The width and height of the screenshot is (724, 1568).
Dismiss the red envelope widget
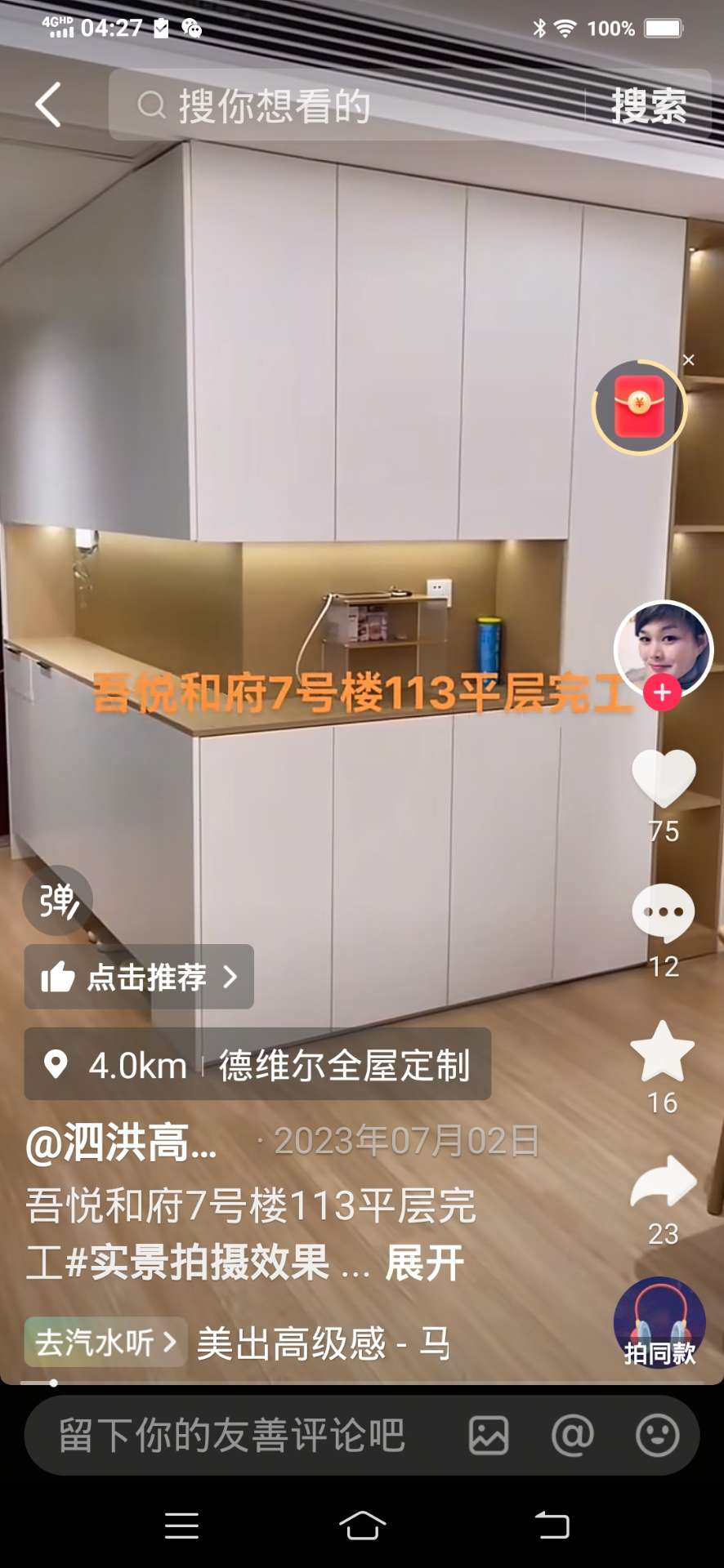[x=689, y=360]
